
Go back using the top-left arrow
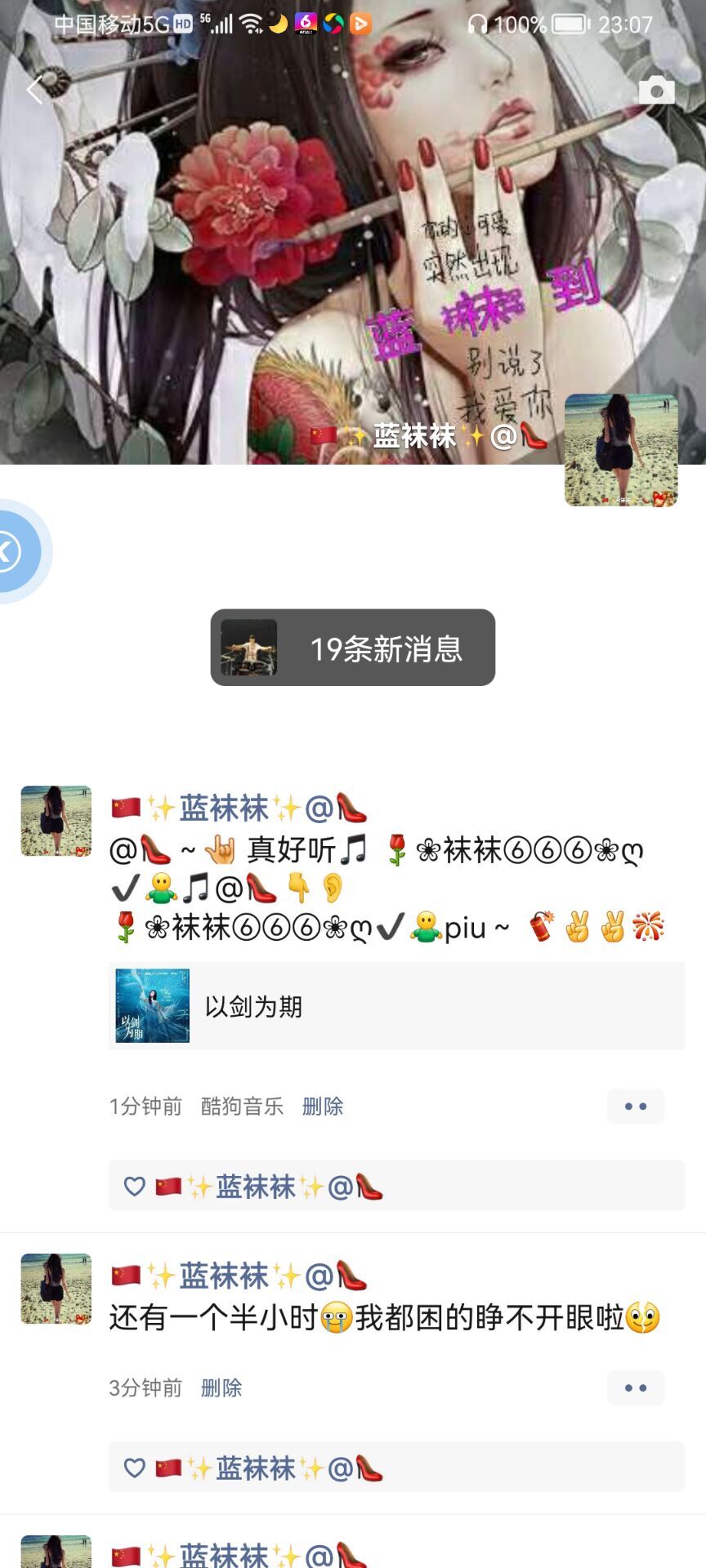pyautogui.click(x=34, y=90)
